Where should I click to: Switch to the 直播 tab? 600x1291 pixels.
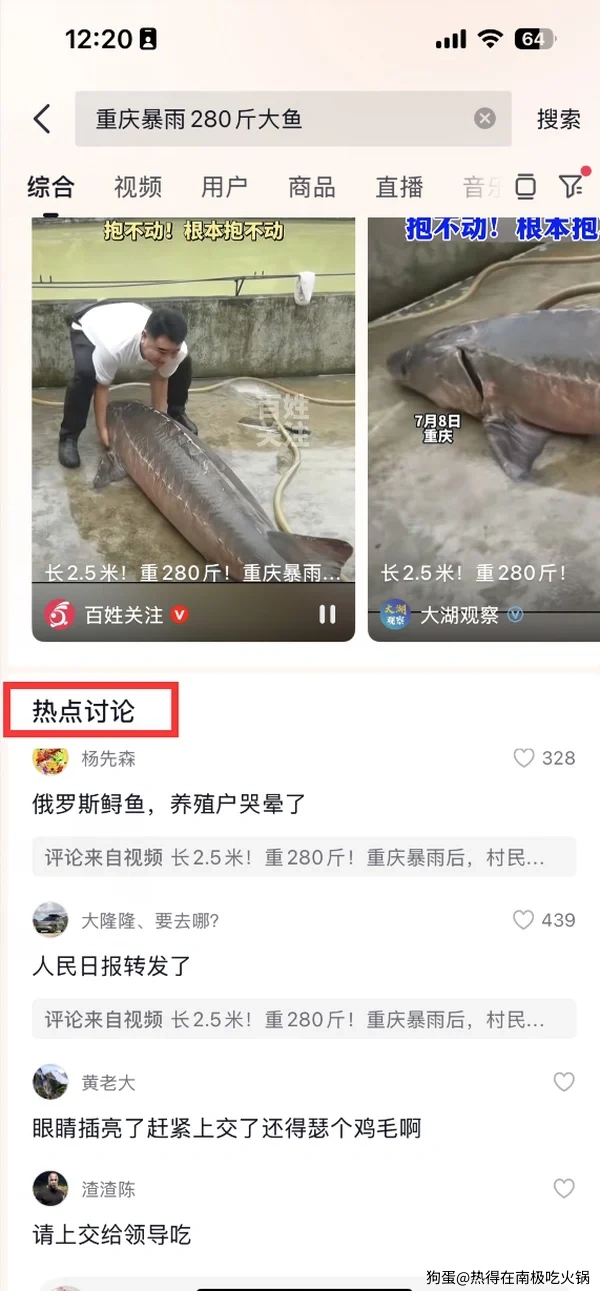(x=399, y=187)
